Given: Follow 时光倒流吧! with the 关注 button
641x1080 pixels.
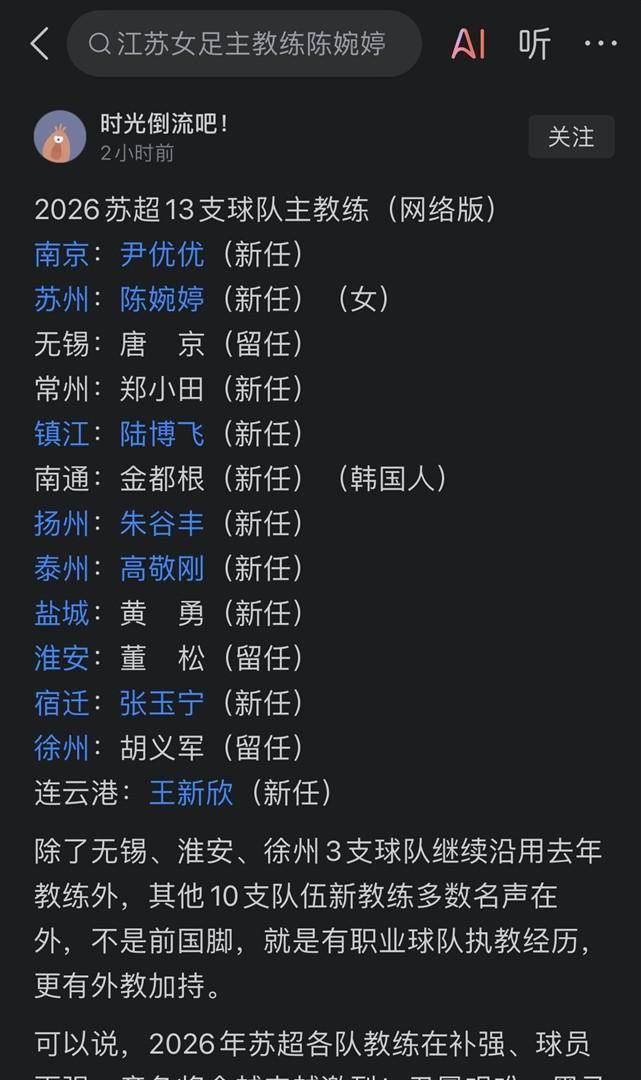Looking at the screenshot, I should (x=571, y=137).
